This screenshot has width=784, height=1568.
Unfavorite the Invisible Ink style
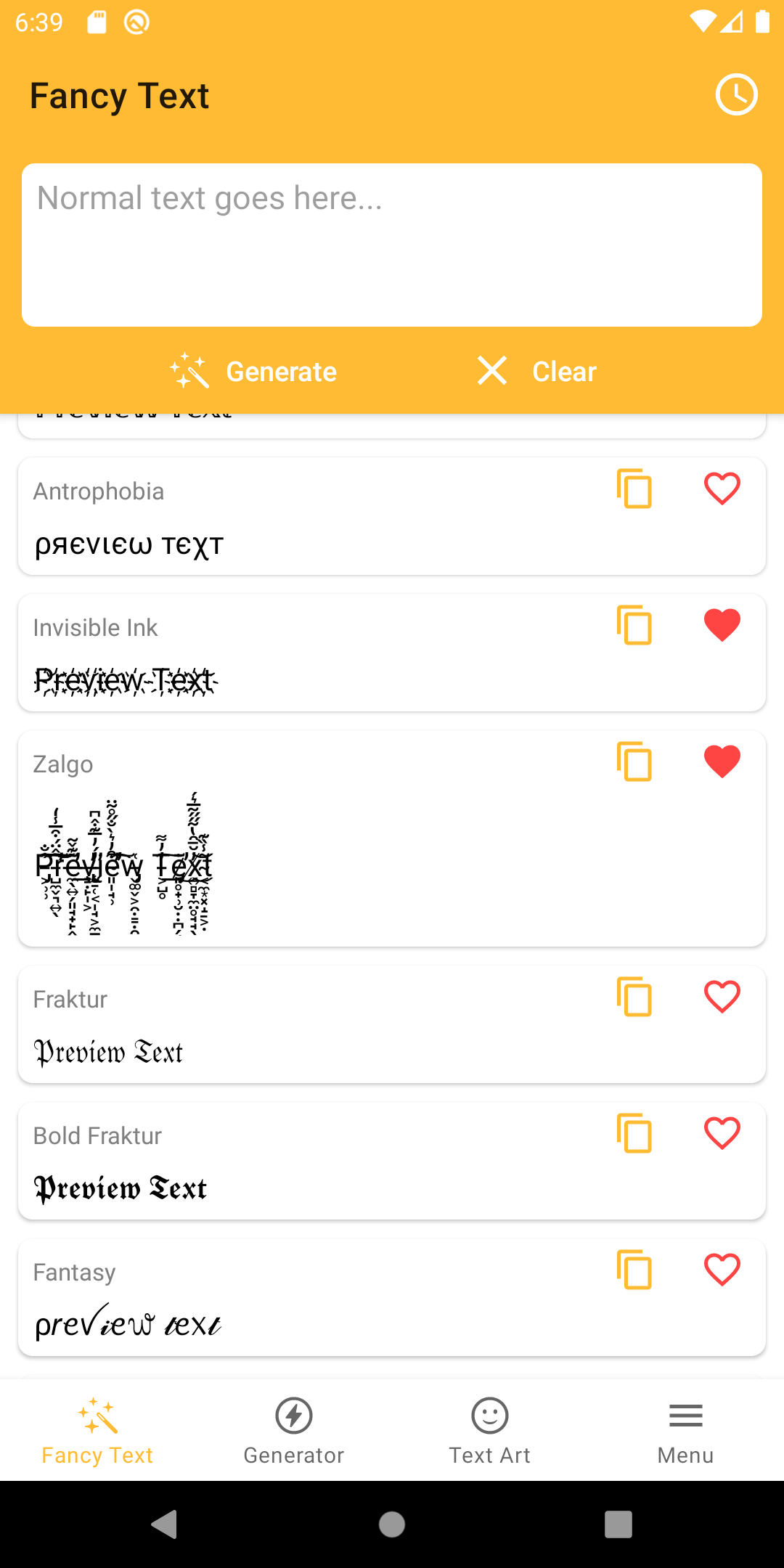[x=722, y=625]
